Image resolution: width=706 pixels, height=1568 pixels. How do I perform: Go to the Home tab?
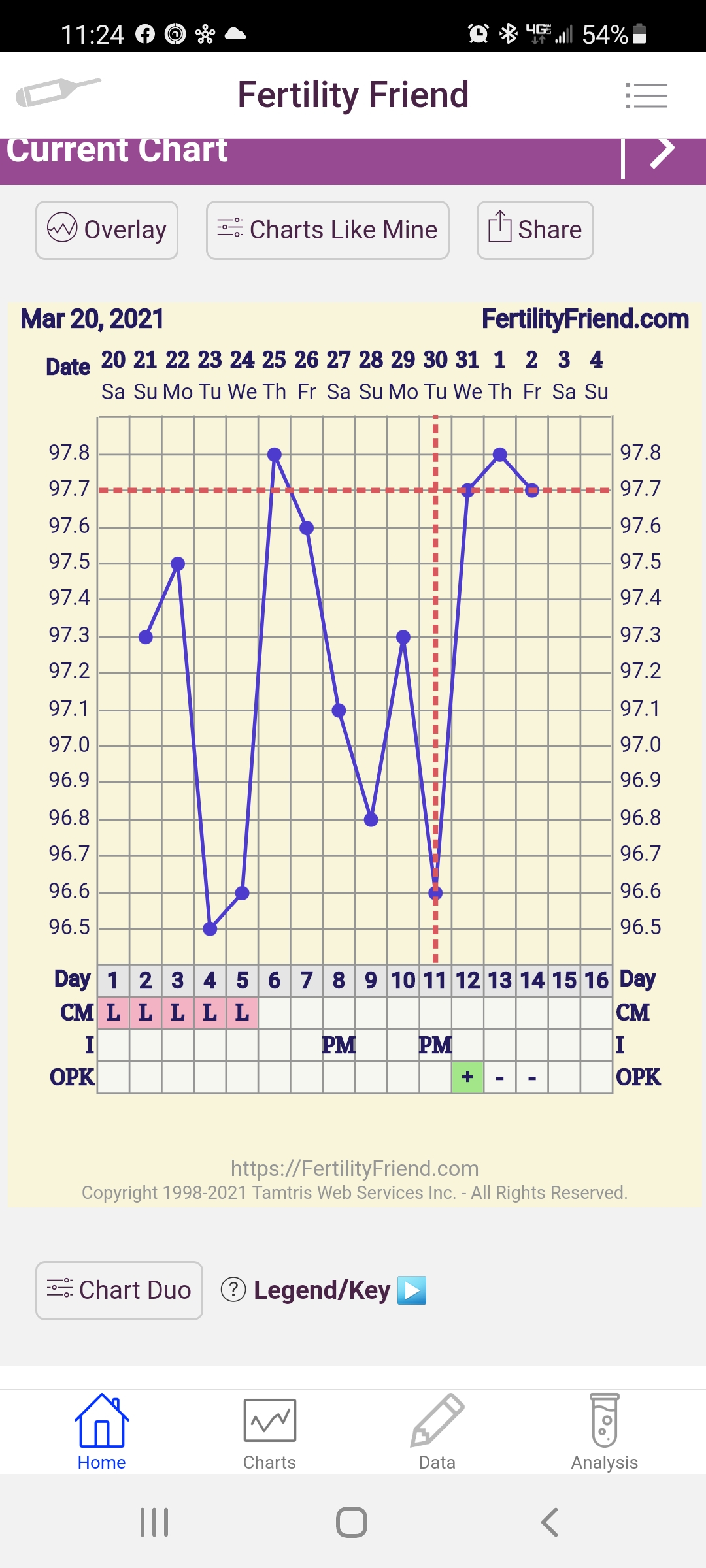point(101,1434)
